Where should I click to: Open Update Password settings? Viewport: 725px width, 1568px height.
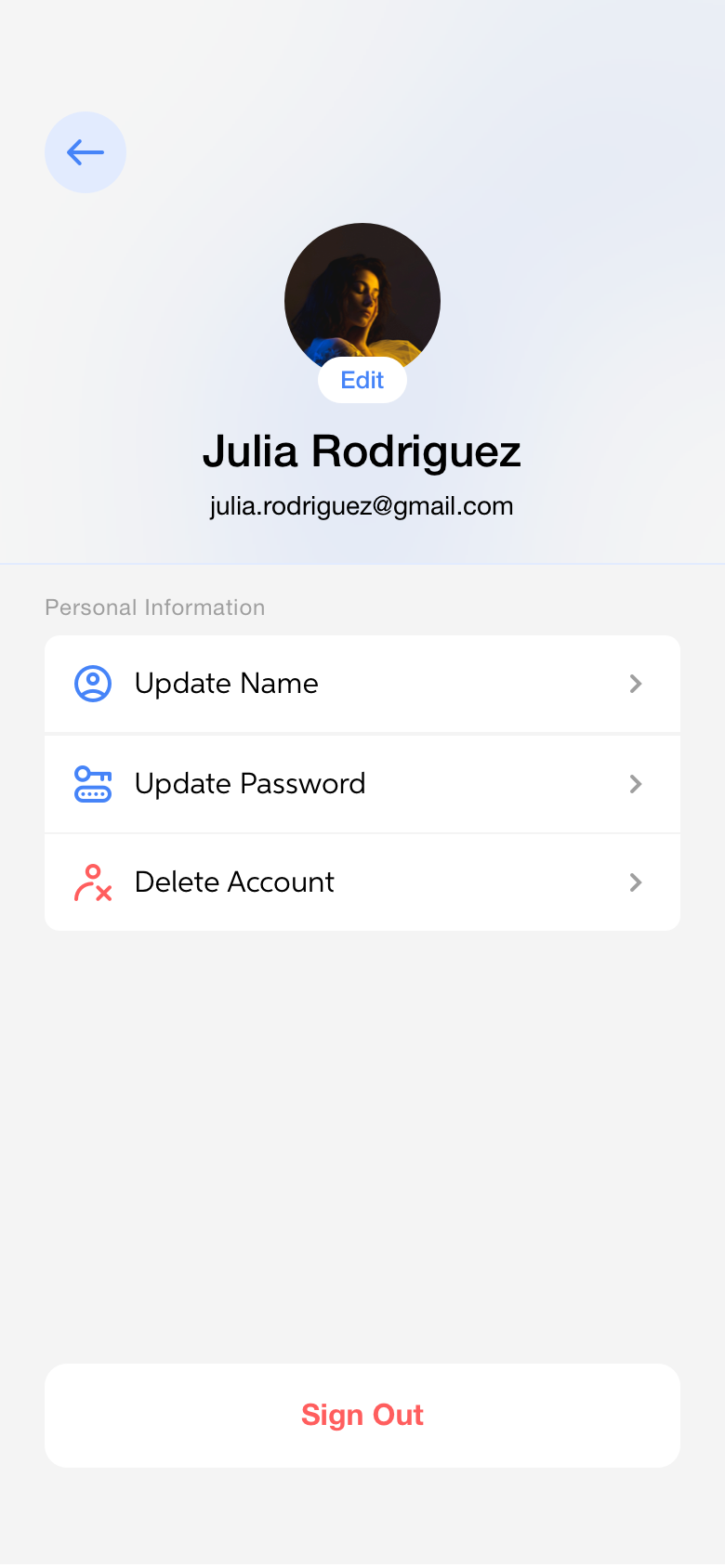pyautogui.click(x=362, y=784)
